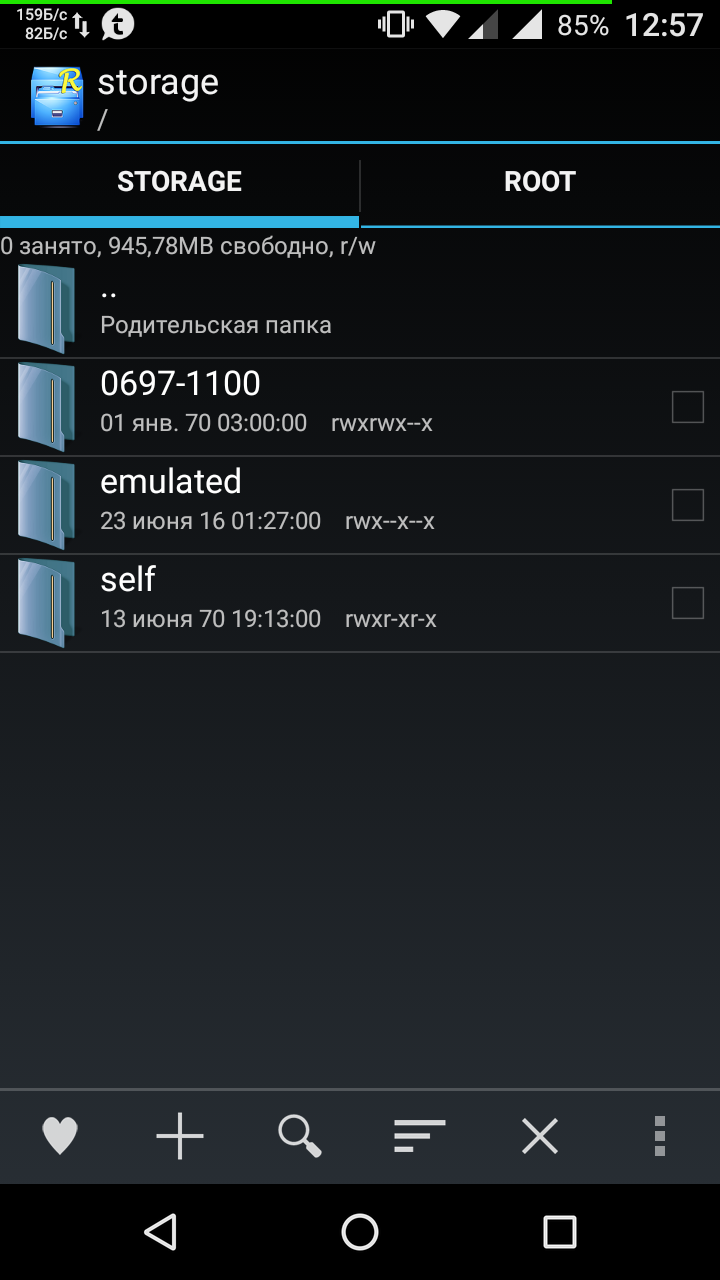Open favorites with the heart icon
720x1280 pixels.
click(60, 1136)
